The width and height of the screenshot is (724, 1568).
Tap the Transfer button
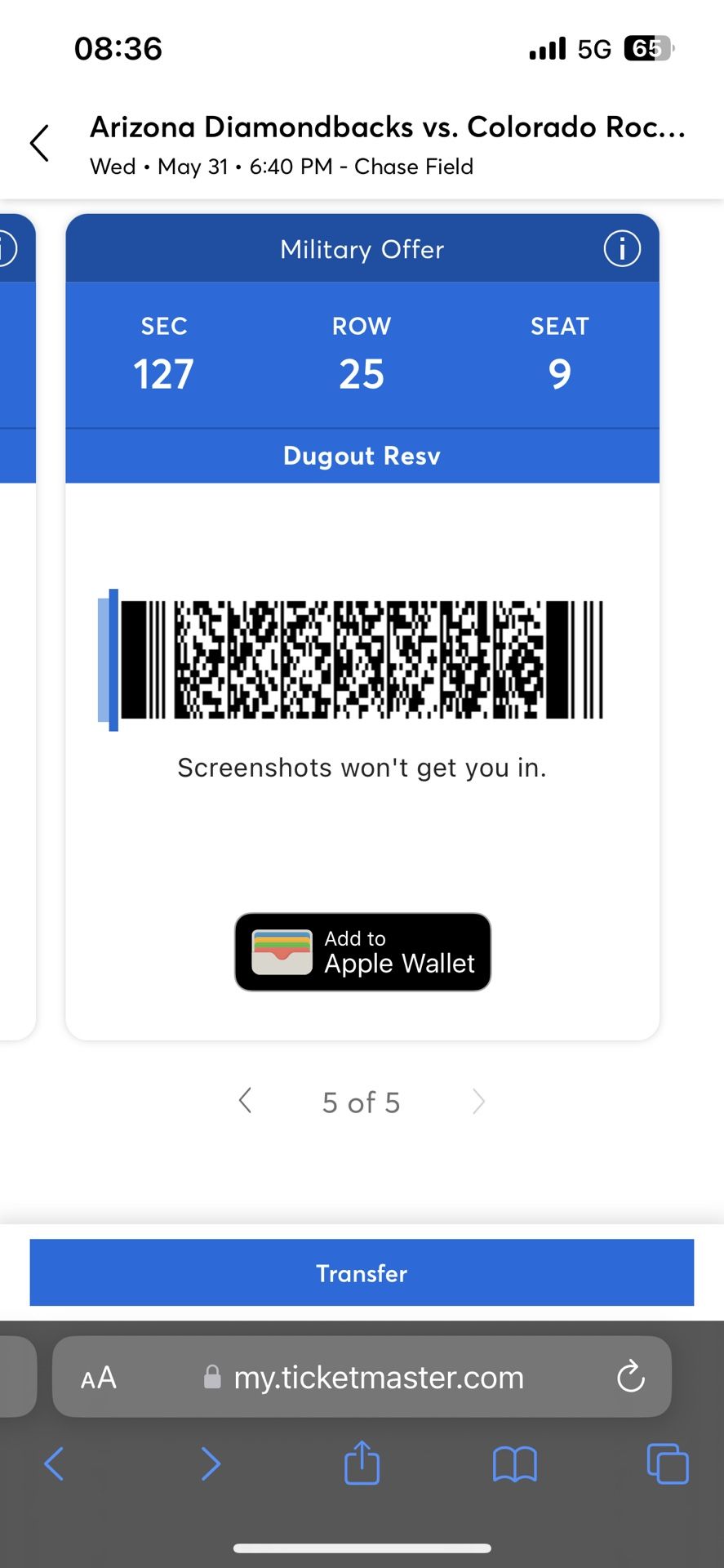click(362, 1272)
